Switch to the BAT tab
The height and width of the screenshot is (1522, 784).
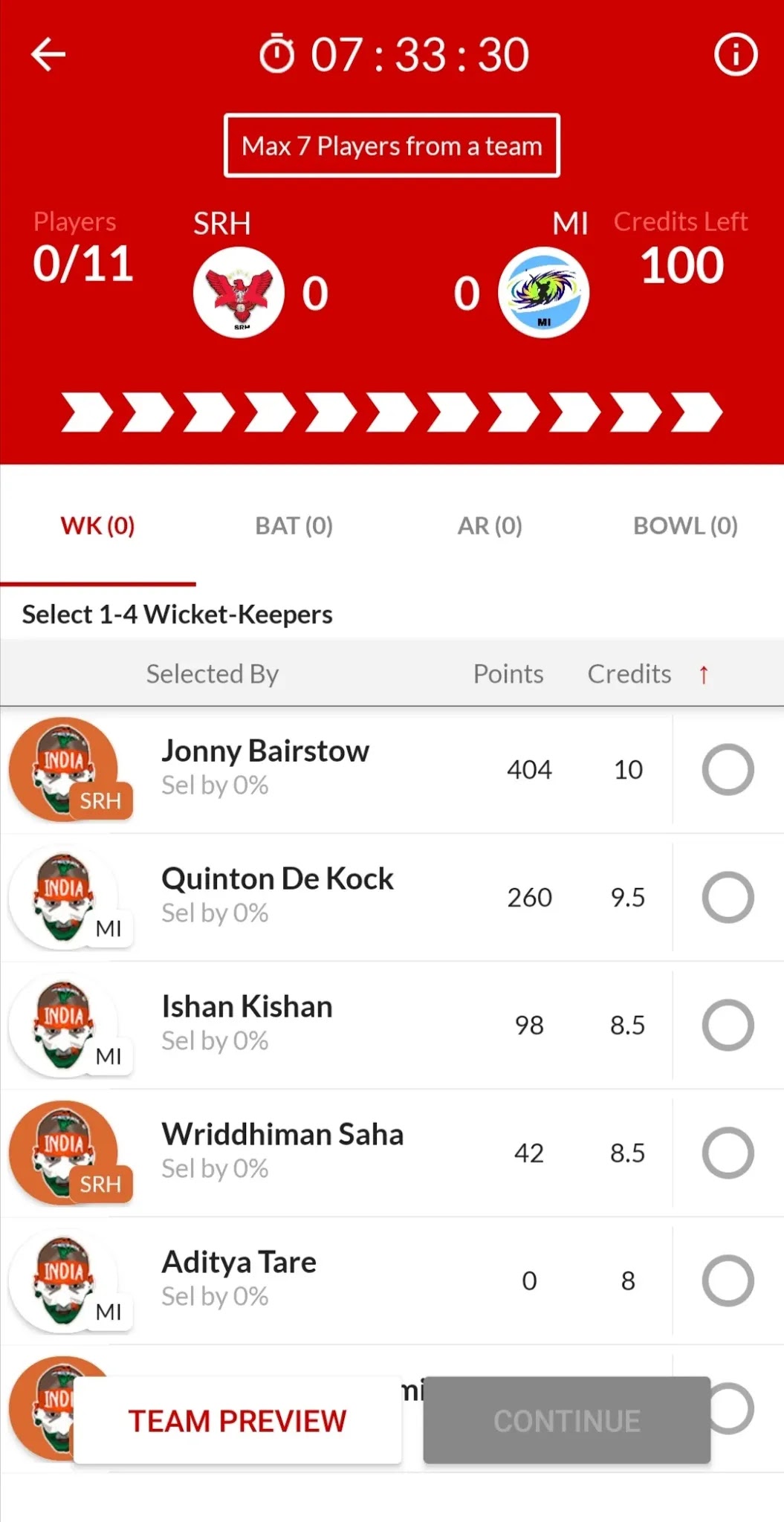point(294,526)
